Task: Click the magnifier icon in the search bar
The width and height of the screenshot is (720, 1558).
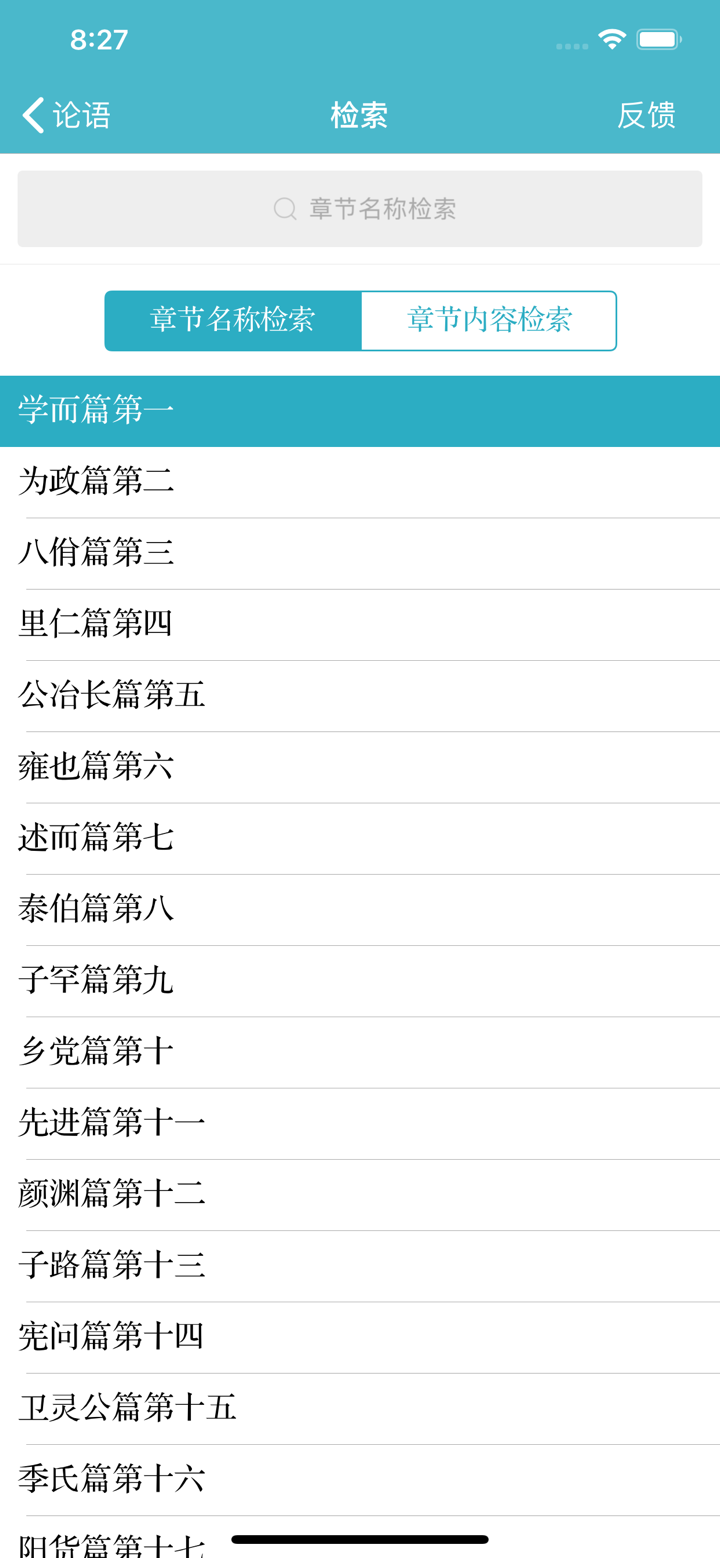Action: tap(283, 209)
